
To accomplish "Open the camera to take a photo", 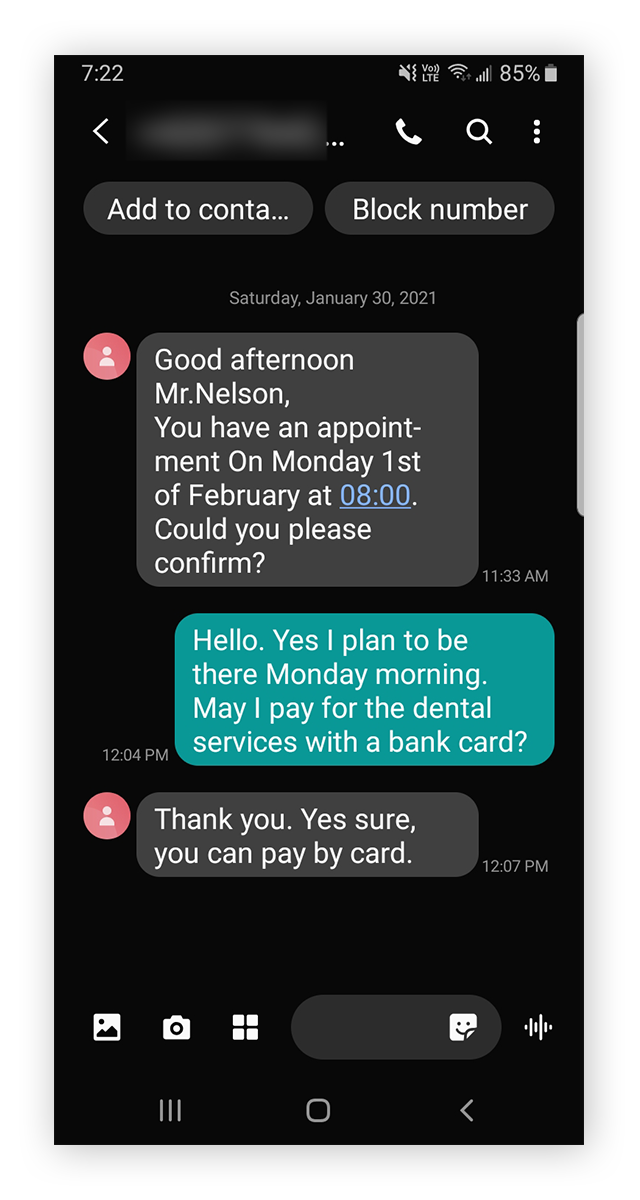I will pyautogui.click(x=176, y=1027).
